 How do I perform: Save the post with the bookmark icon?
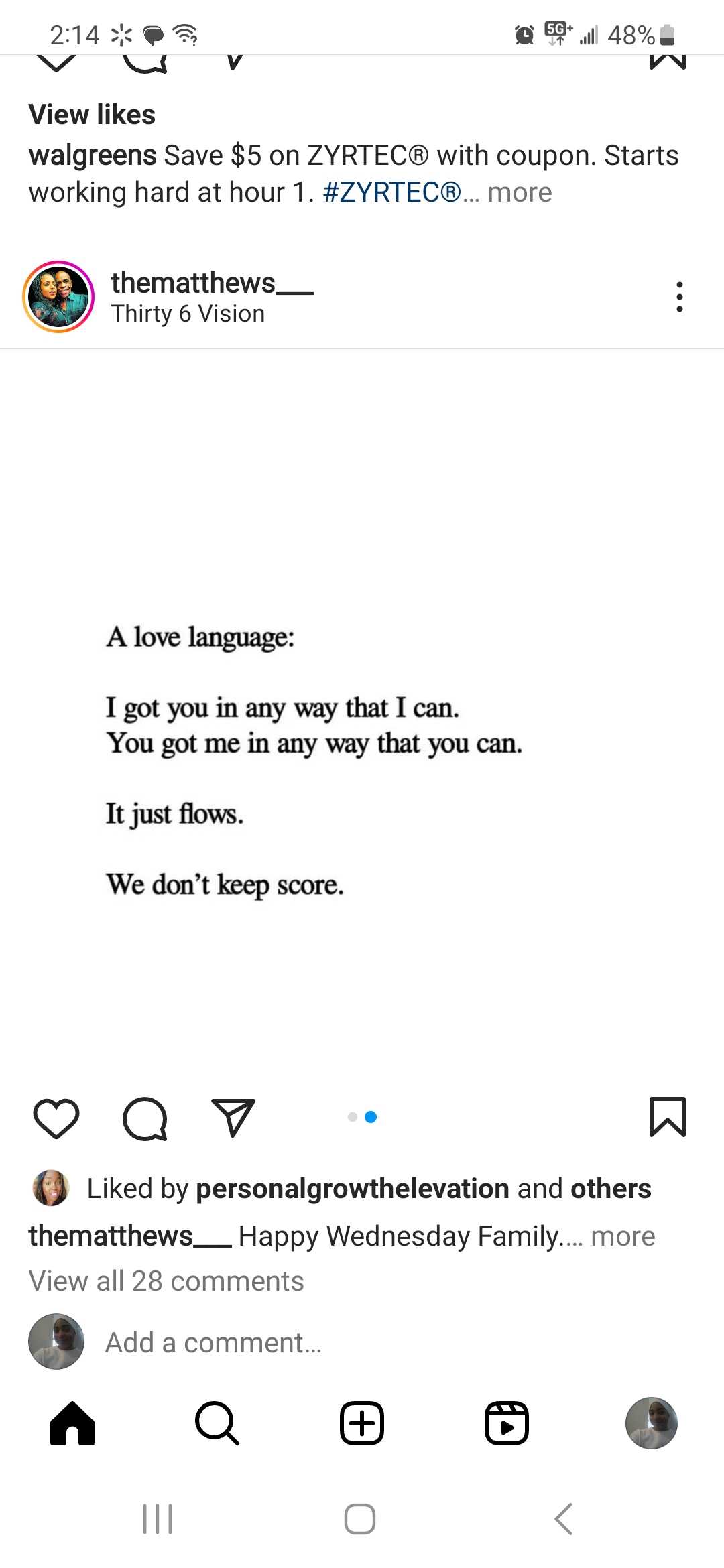tap(668, 1118)
